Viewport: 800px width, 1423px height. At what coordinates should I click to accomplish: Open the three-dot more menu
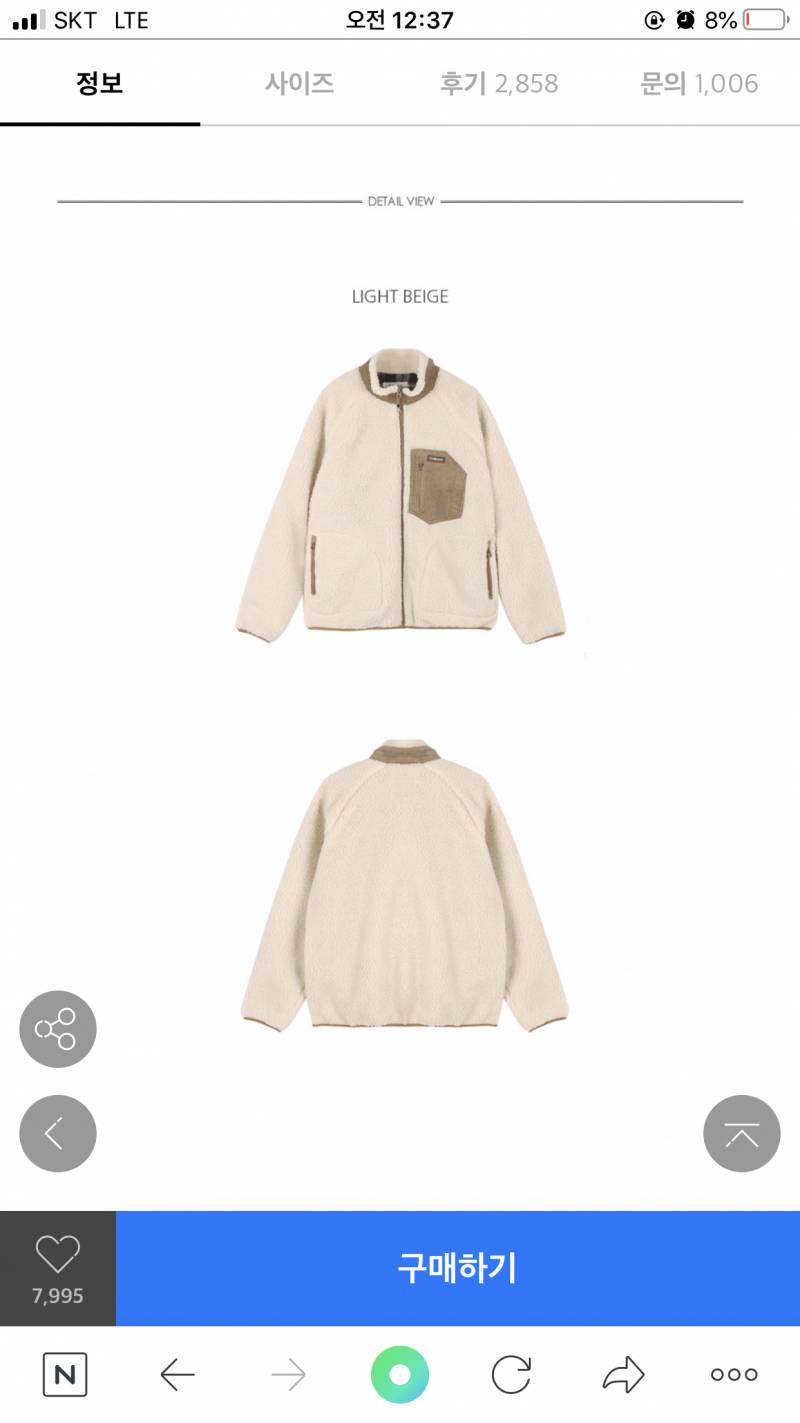(x=734, y=1375)
